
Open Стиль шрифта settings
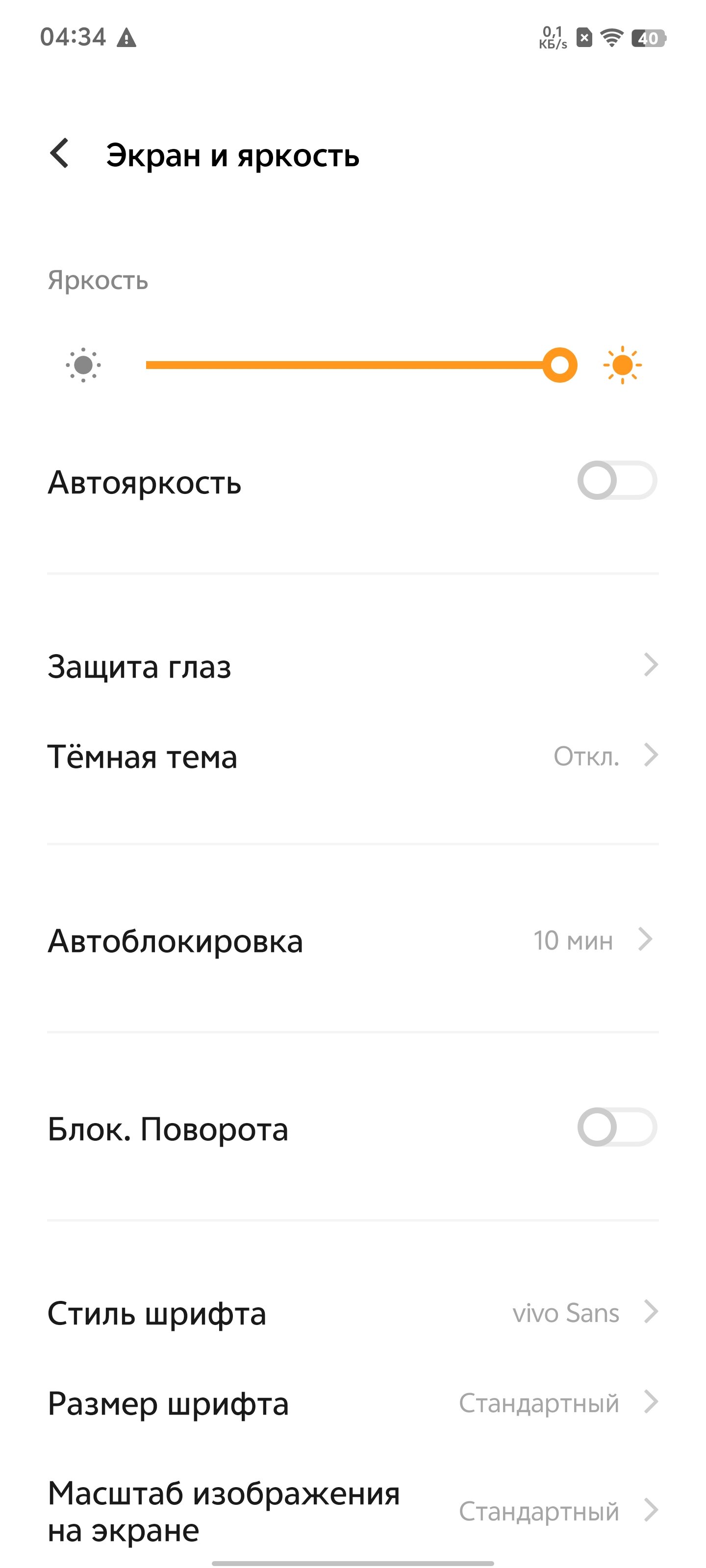(x=352, y=1313)
